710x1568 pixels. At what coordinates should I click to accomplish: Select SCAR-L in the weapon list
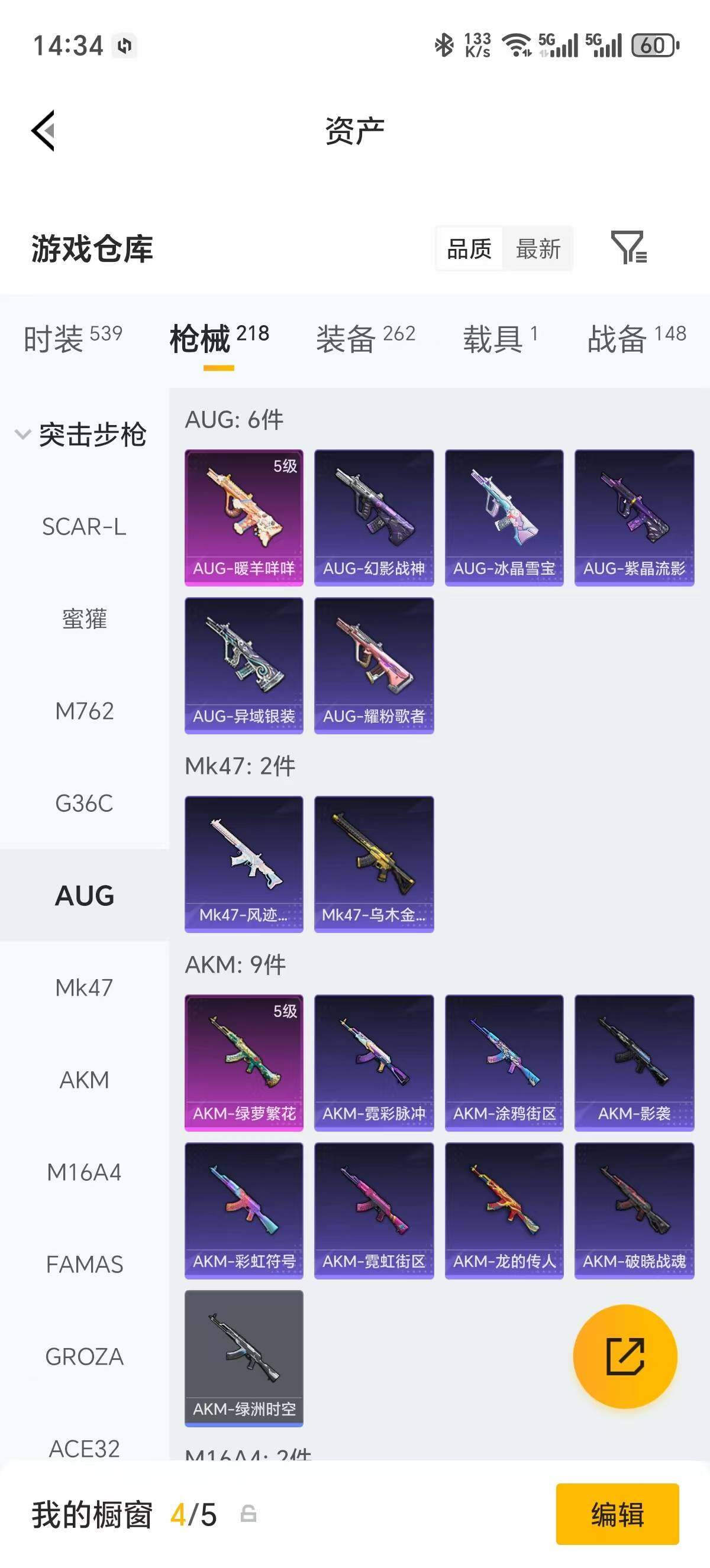[84, 527]
